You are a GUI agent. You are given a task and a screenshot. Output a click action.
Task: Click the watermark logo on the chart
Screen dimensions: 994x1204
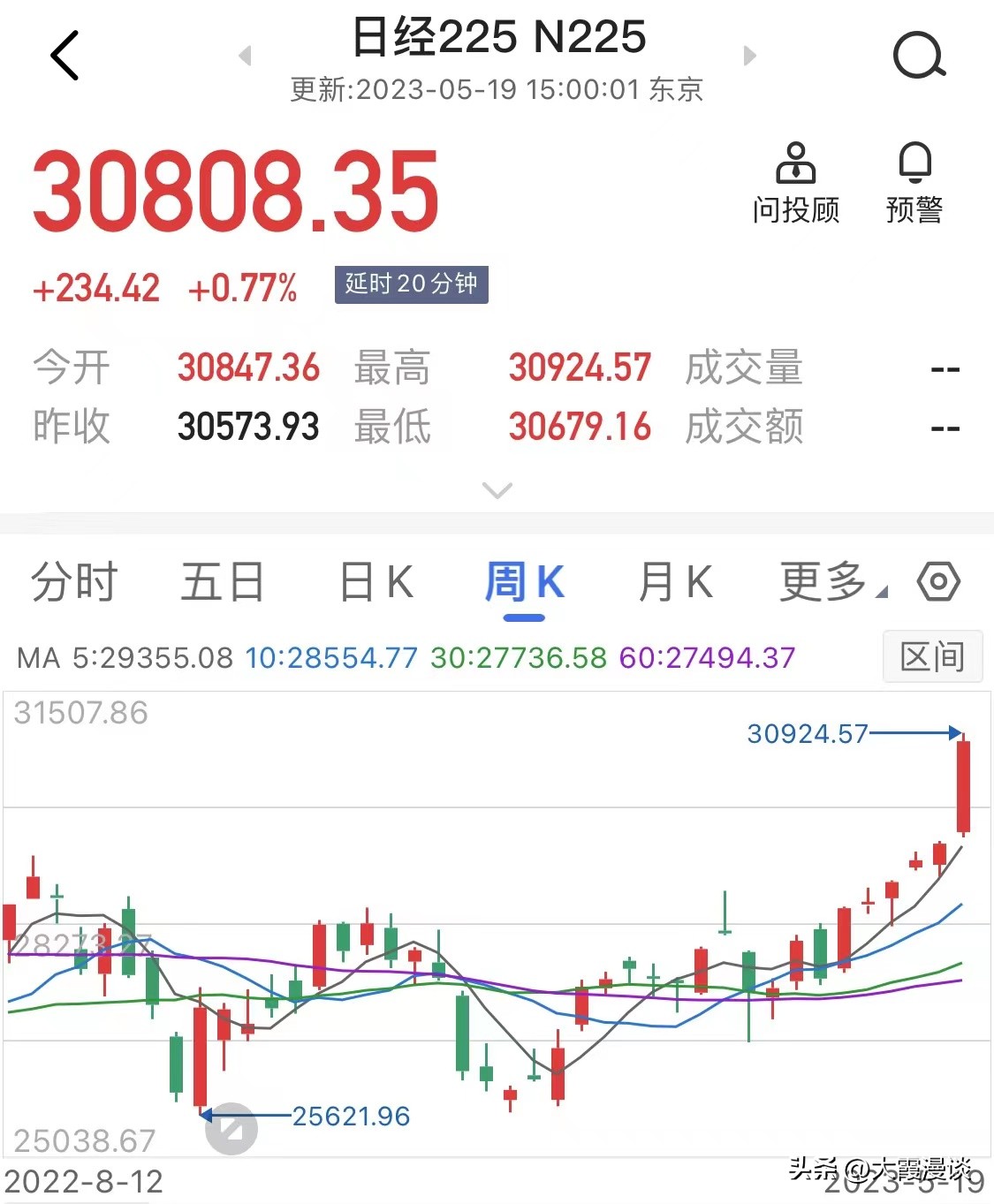point(231,1128)
